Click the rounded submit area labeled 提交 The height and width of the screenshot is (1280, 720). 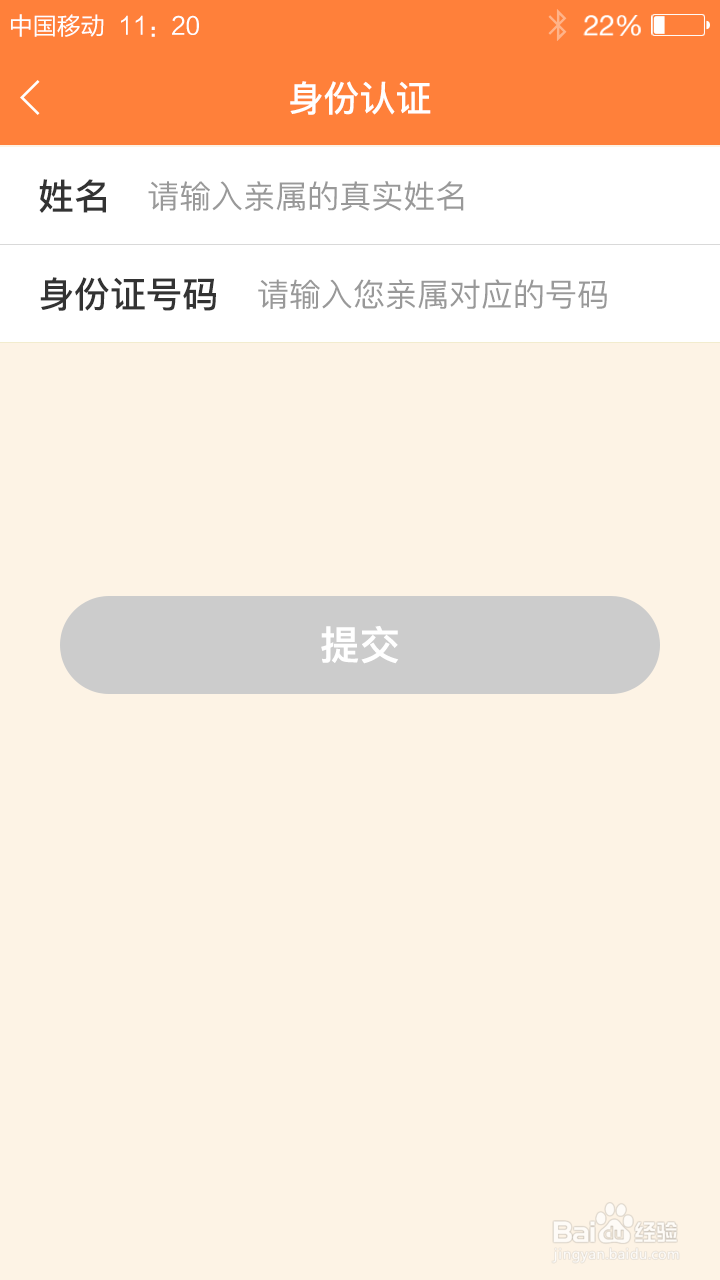tap(360, 645)
